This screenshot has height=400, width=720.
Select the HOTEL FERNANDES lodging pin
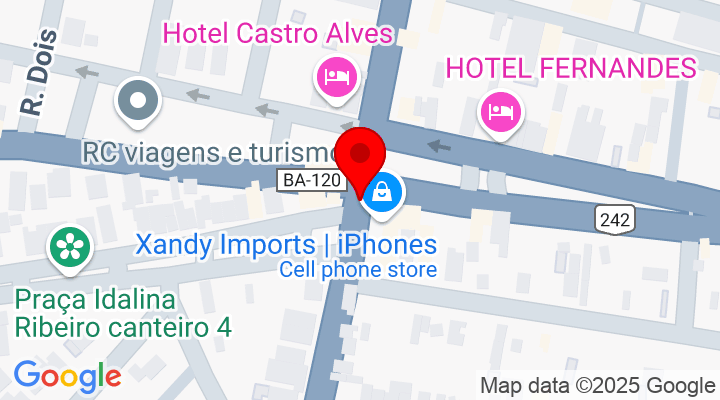coord(499,109)
